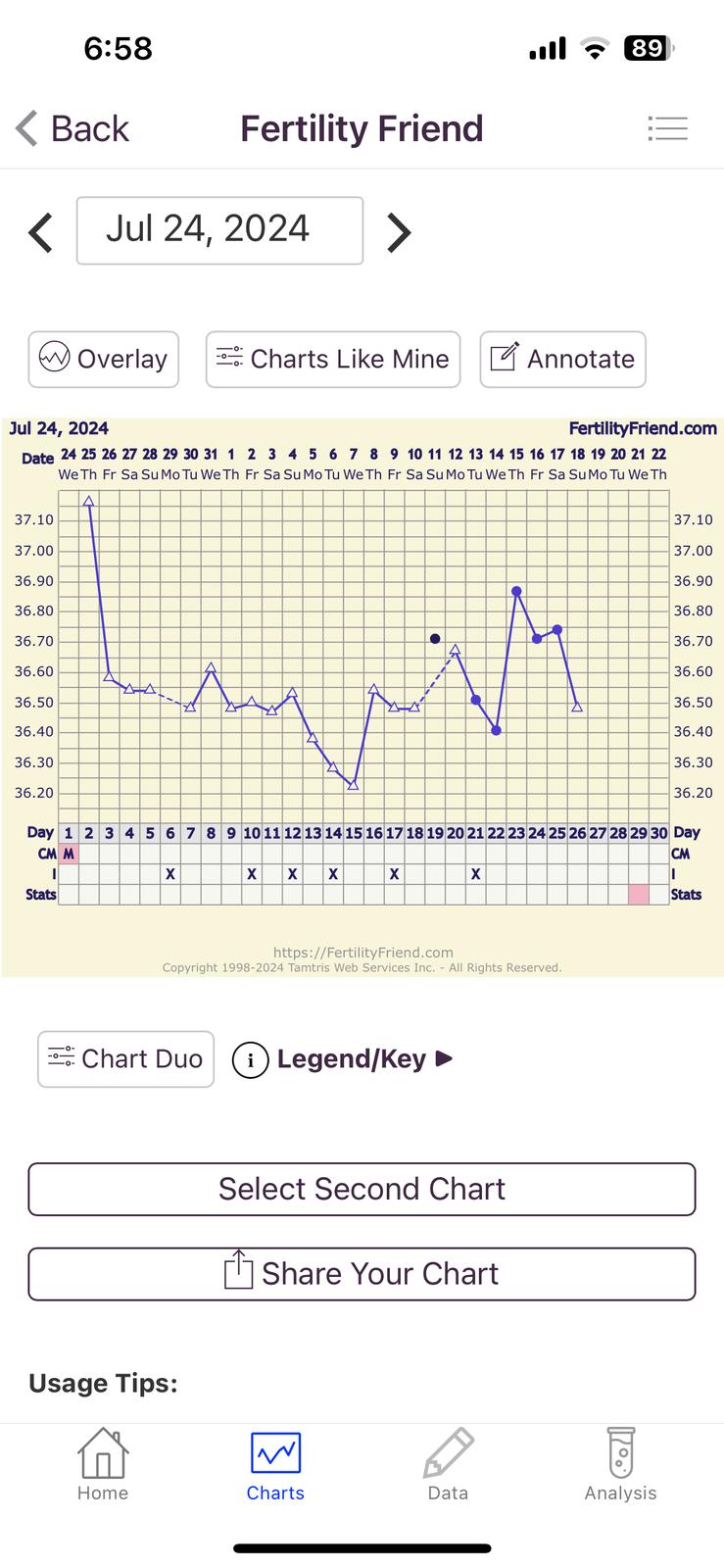Open the Jul 24, 2024 date picker
This screenshot has height=1568, width=724.
tap(219, 230)
